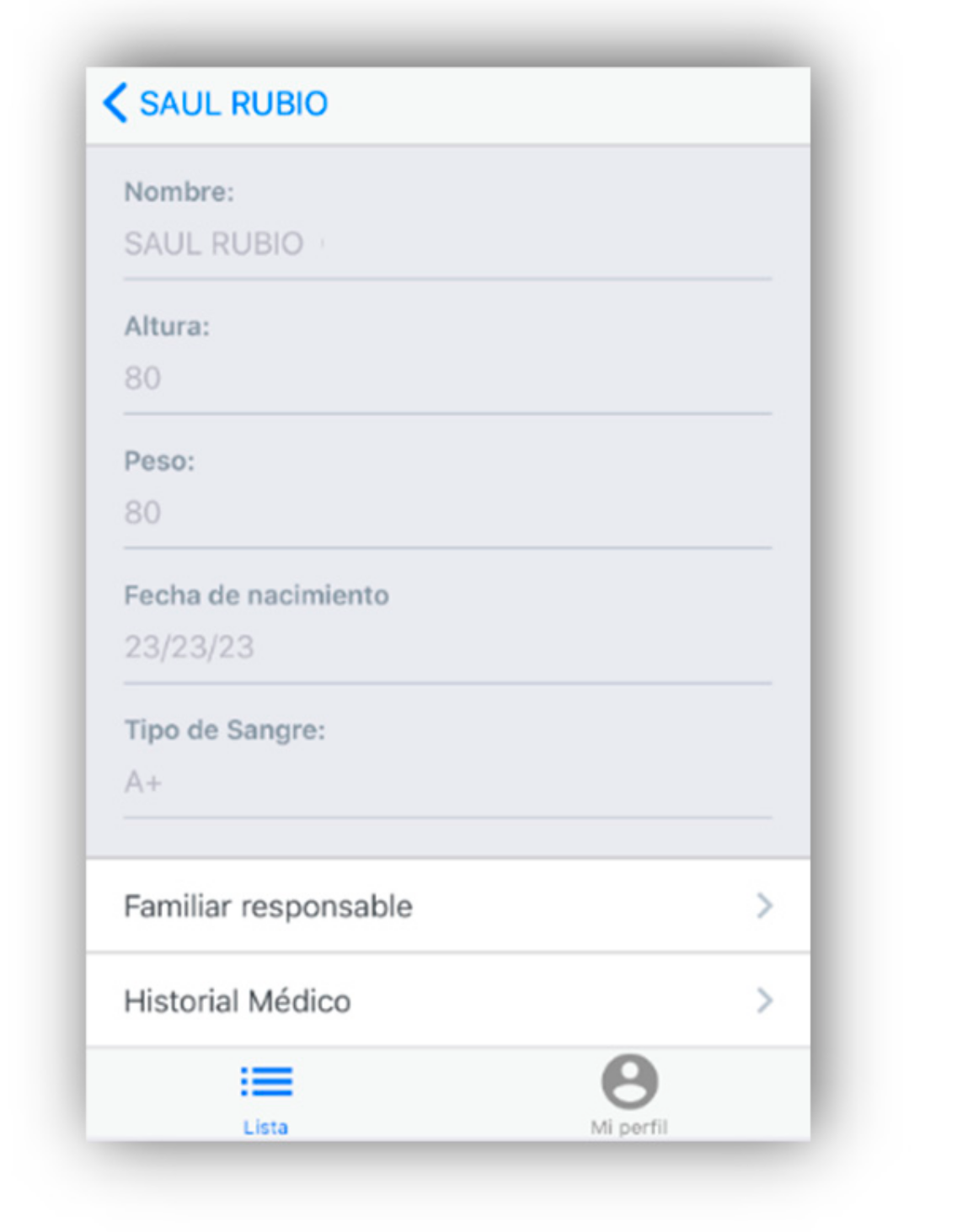Tap the Nombre field
Image resolution: width=968 pixels, height=1232 pixels.
coord(447,244)
